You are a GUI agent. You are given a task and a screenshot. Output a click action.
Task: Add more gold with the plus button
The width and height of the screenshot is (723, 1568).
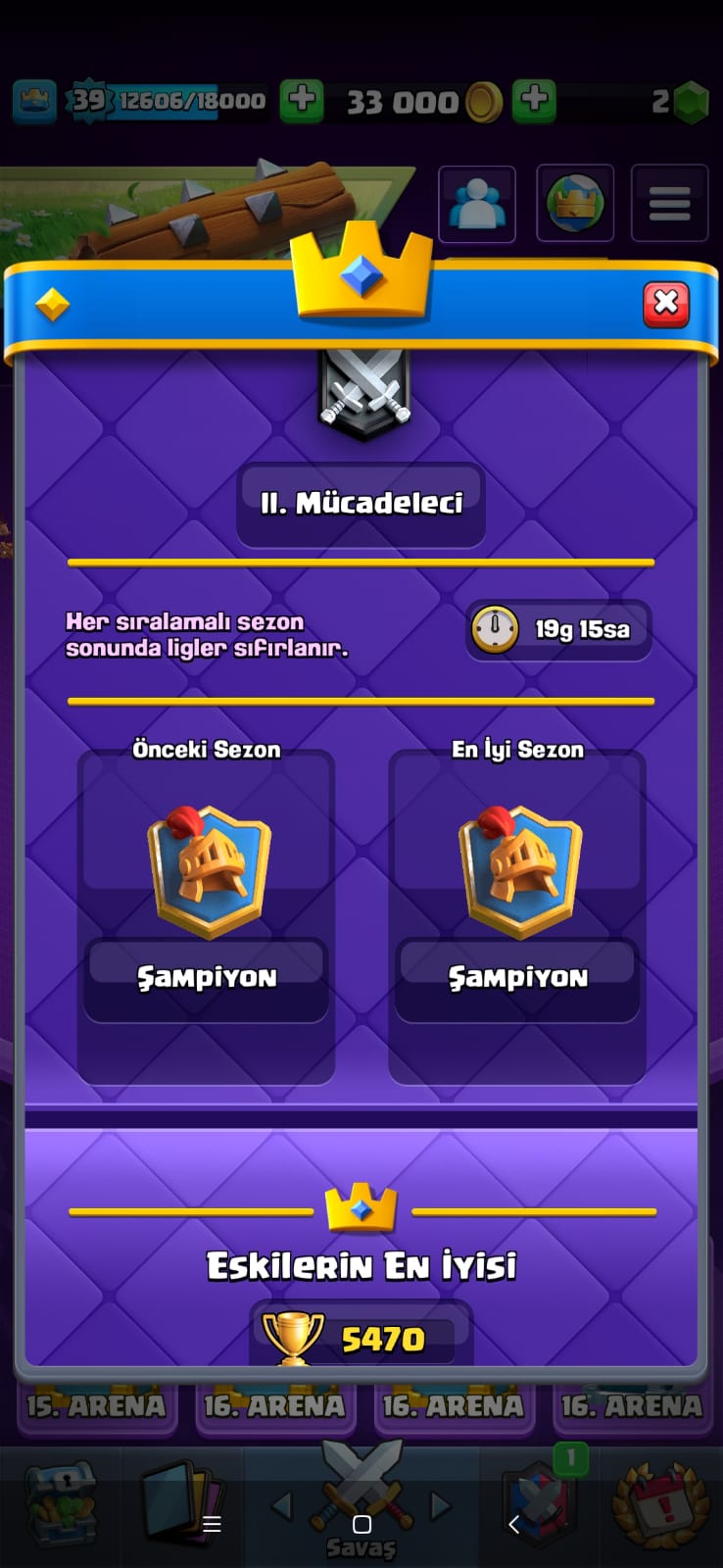(534, 100)
